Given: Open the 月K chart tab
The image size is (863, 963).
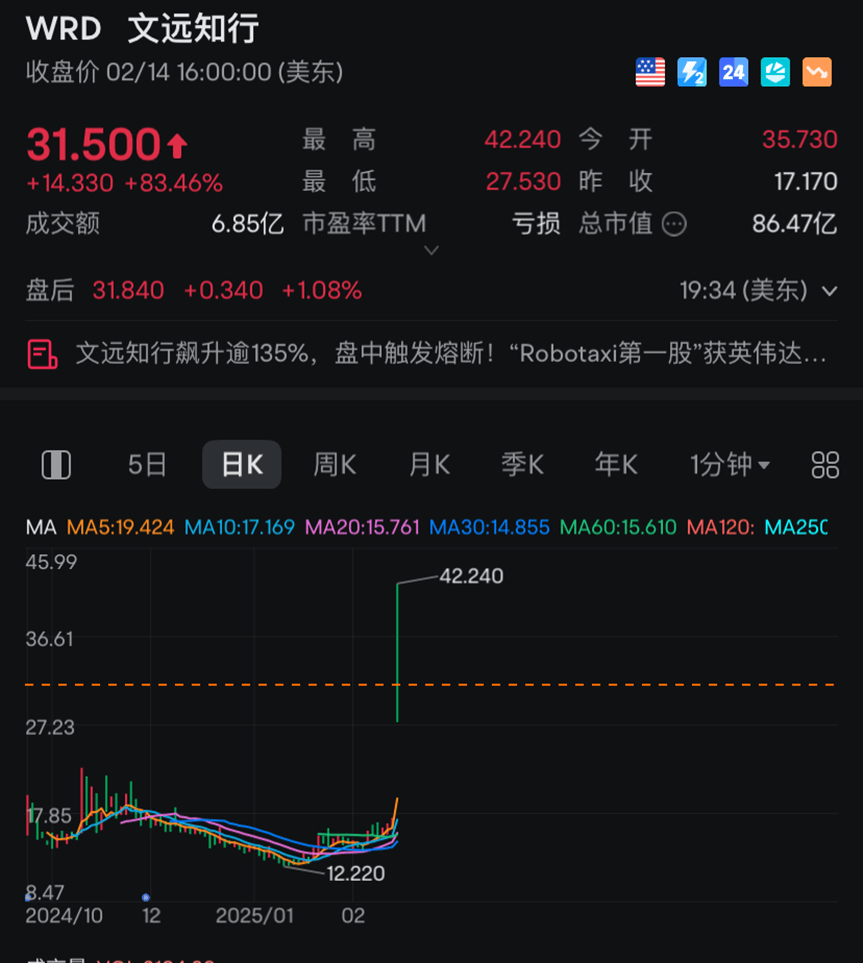Looking at the screenshot, I should click(429, 465).
